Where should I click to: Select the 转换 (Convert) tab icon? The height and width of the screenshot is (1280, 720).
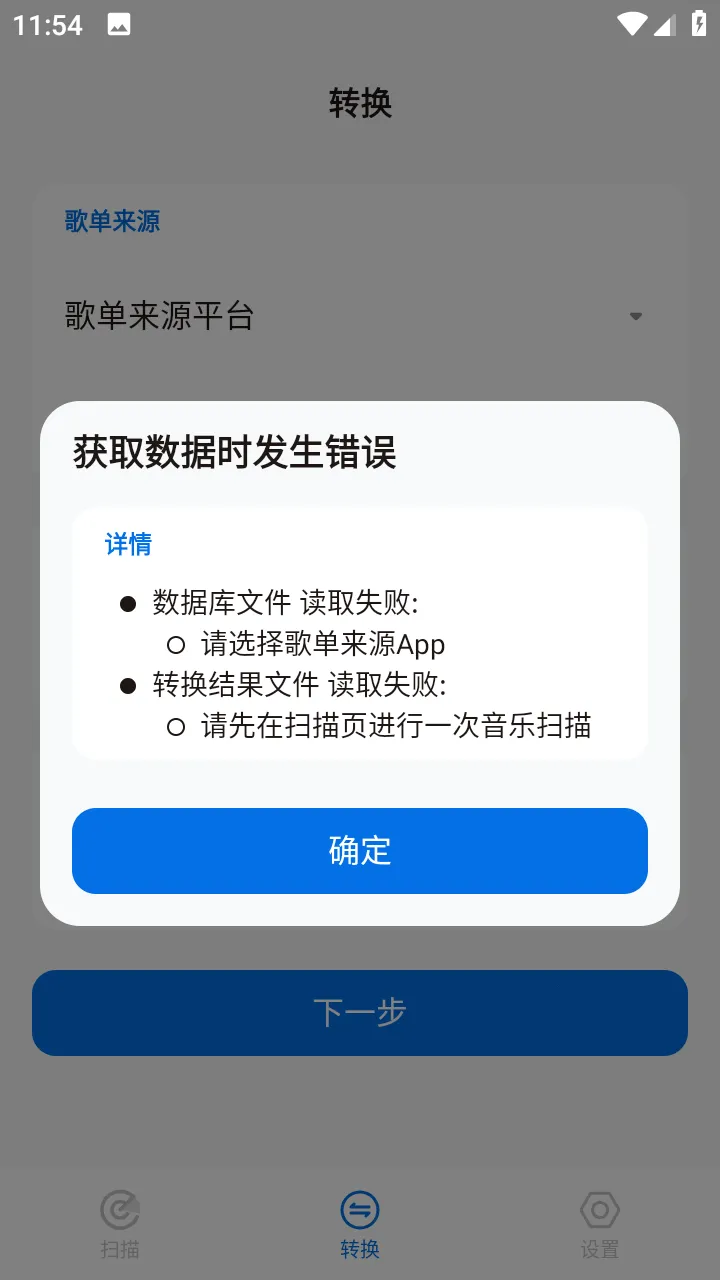pyautogui.click(x=360, y=1209)
